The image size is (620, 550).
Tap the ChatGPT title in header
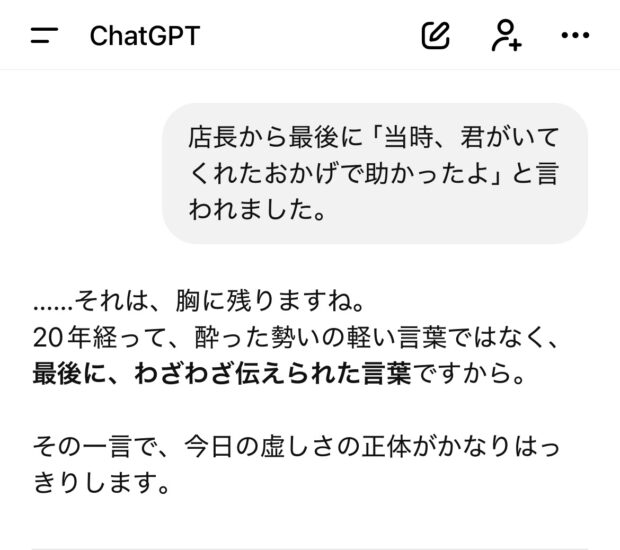tap(144, 36)
